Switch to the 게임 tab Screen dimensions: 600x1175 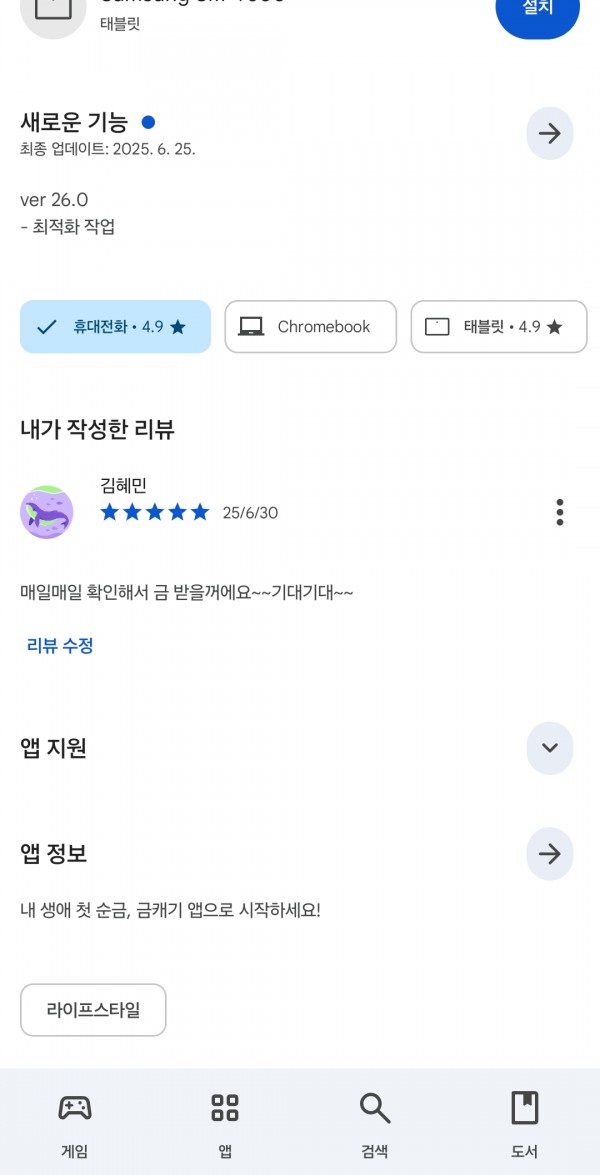point(75,1124)
